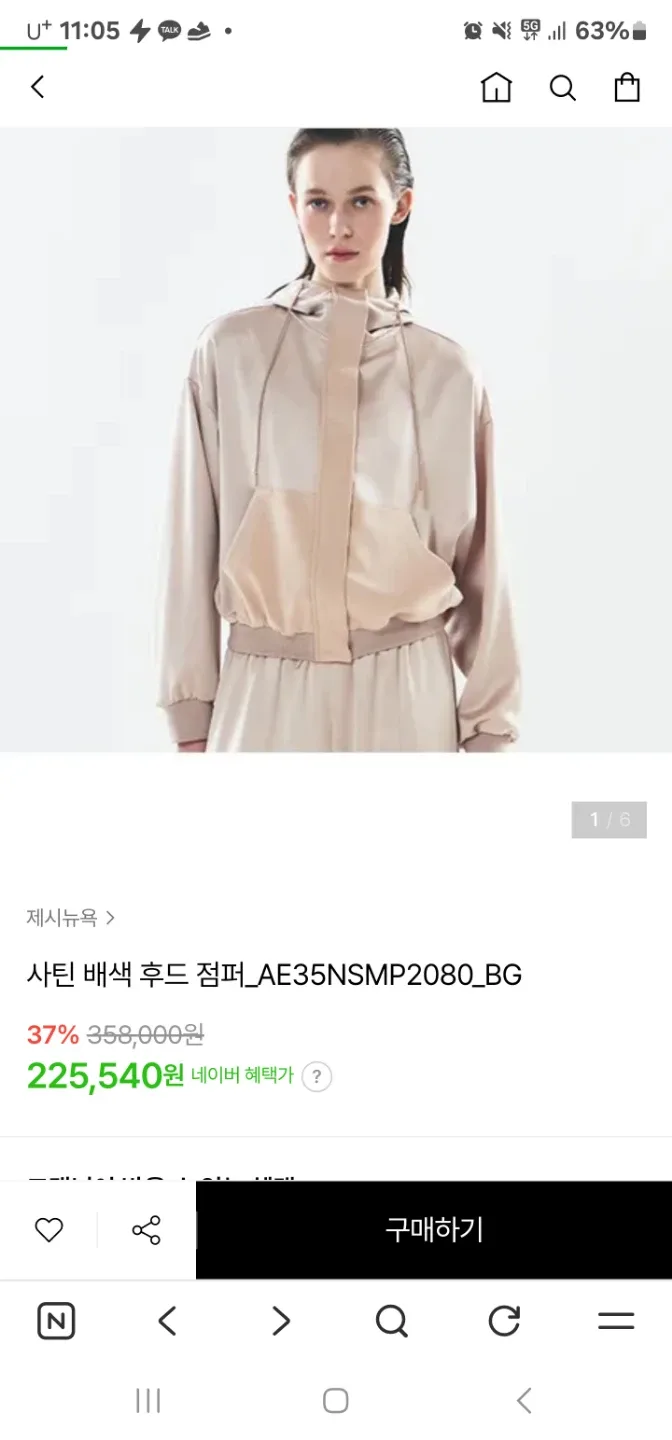Go to the system home screen
This screenshot has width=672, height=1440.
[x=336, y=1401]
